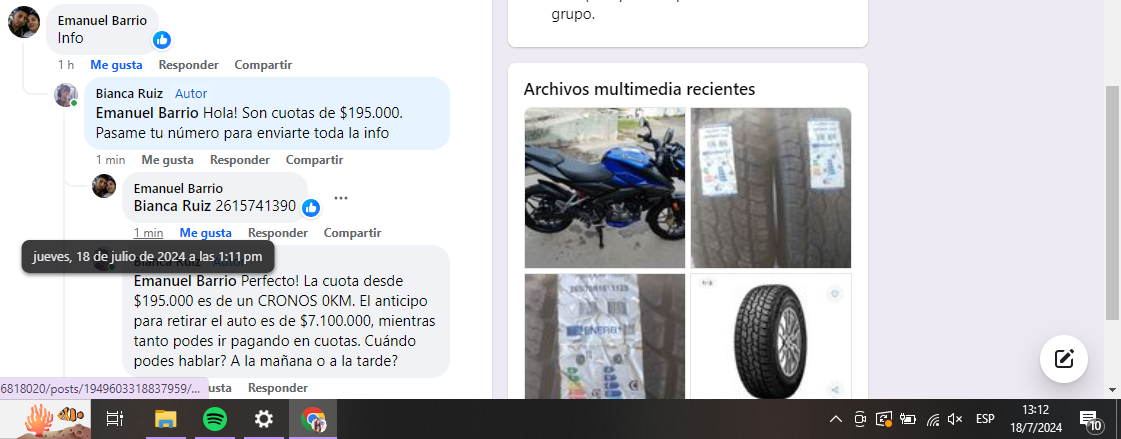Open the tire tread close-up photo

pos(604,336)
